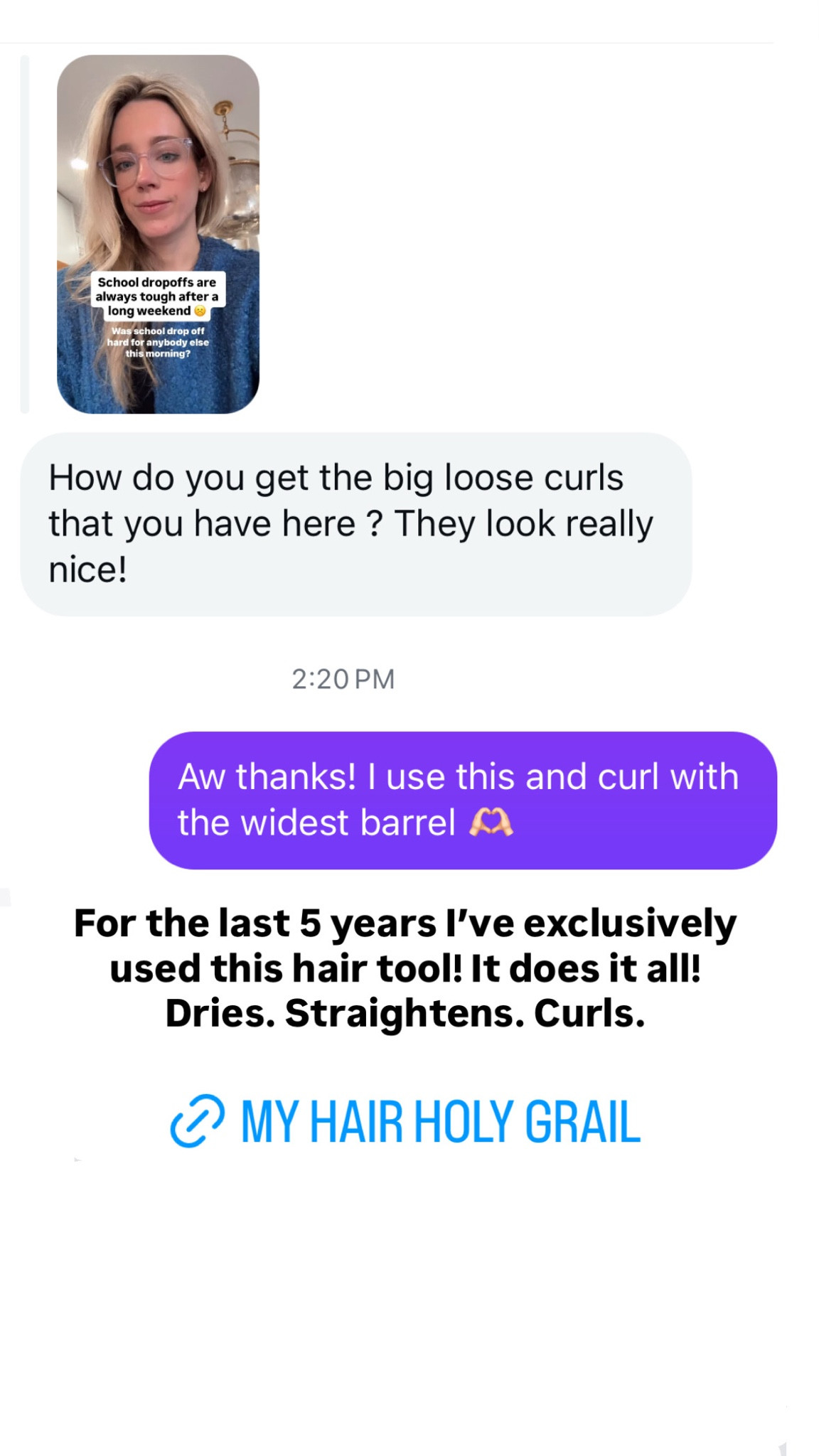
Task: Select the 'Was school drop off hard' subtitle text
Action: pyautogui.click(x=159, y=342)
